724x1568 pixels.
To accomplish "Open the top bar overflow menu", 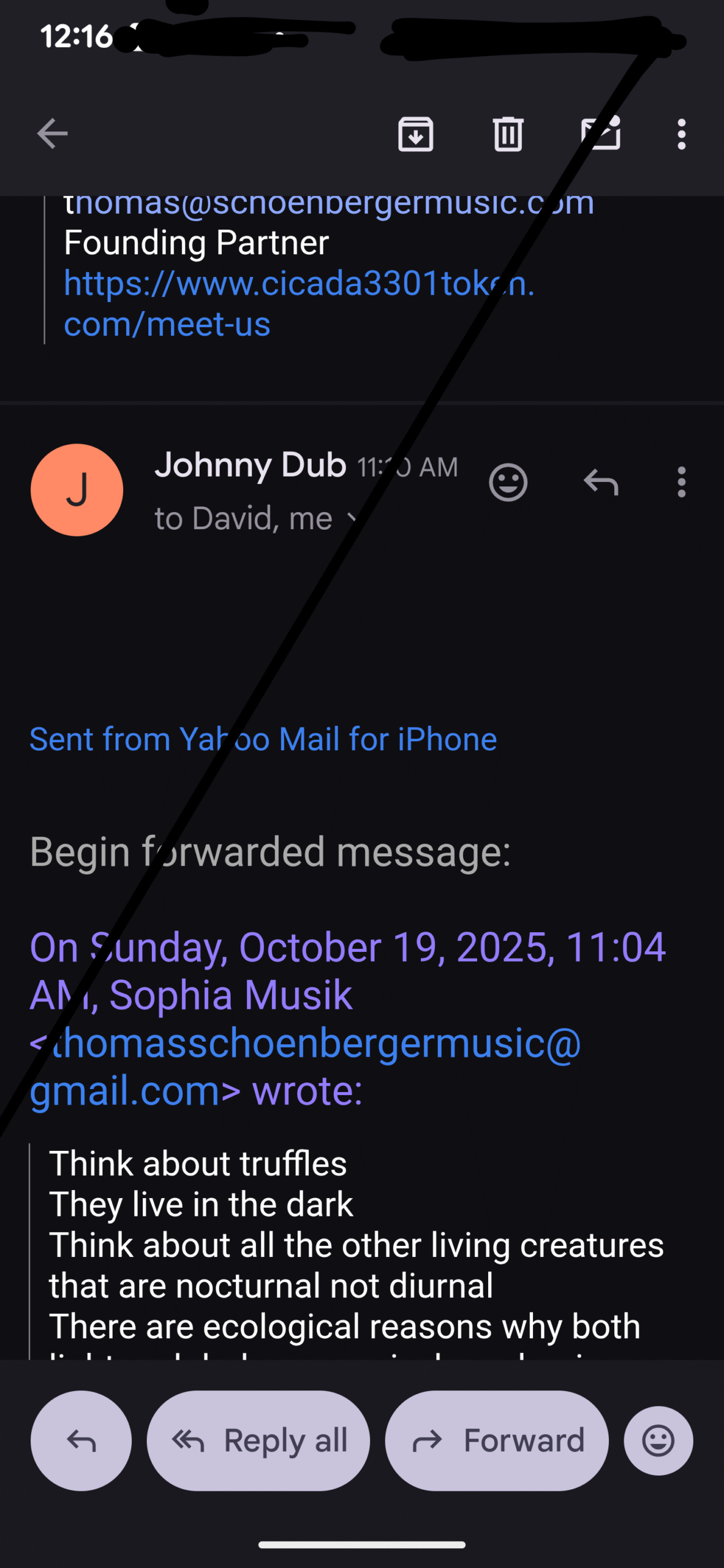I will 681,134.
